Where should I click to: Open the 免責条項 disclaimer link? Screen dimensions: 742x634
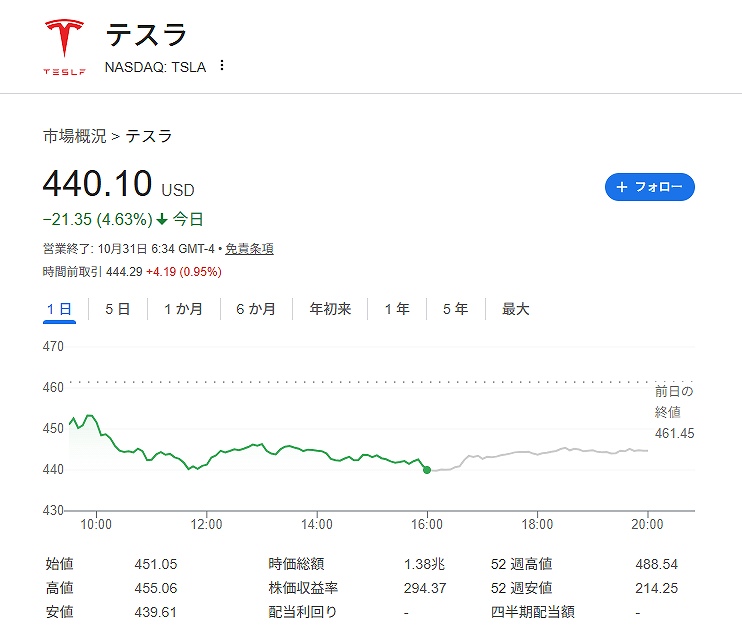(x=249, y=249)
